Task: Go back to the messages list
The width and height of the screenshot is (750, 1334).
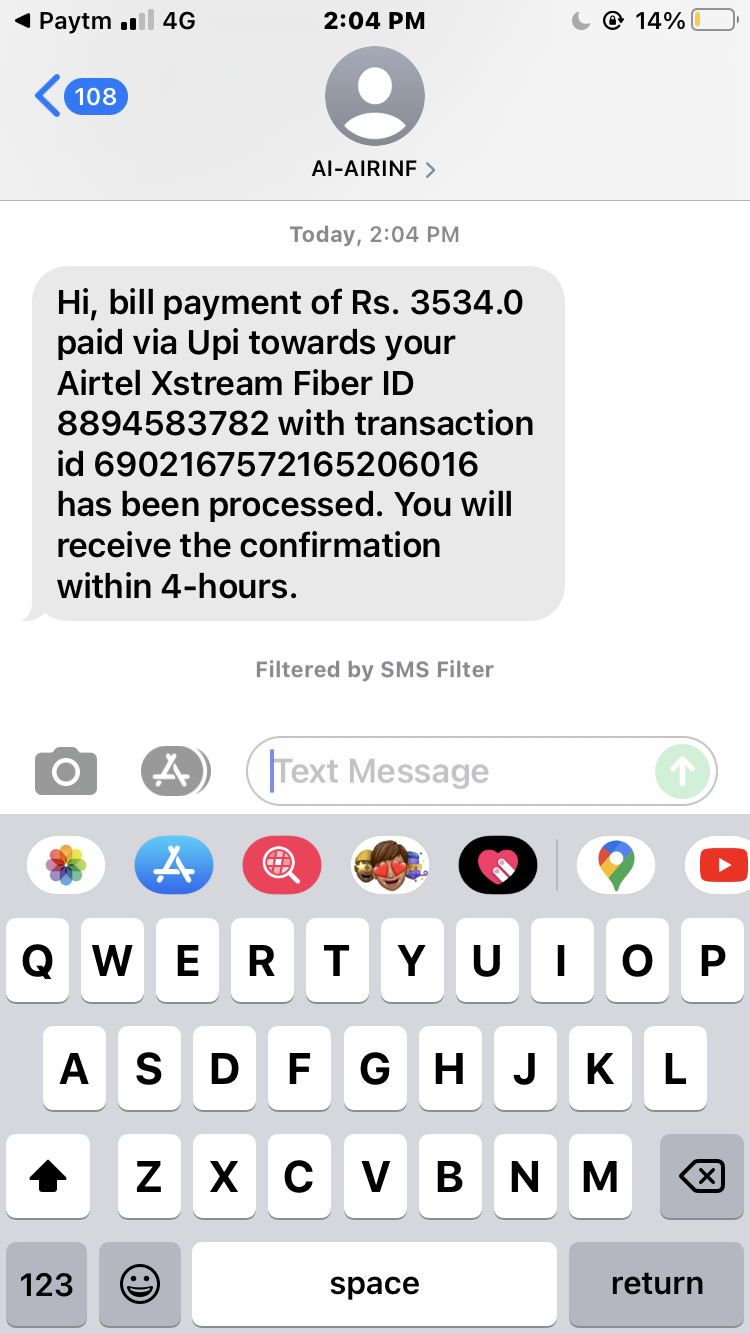Action: click(80, 97)
